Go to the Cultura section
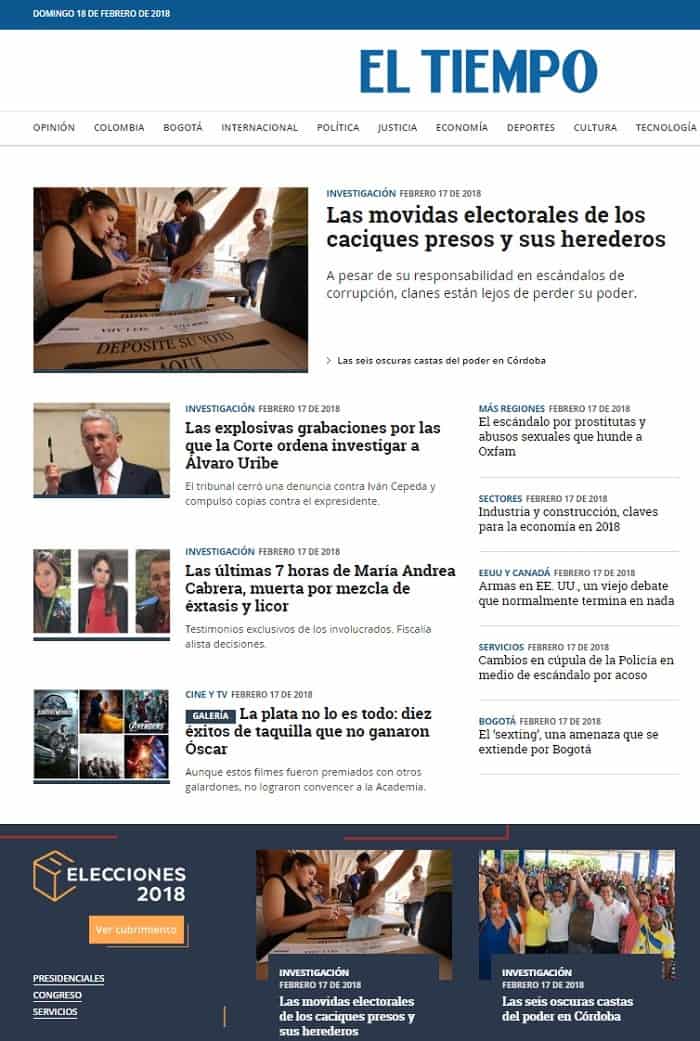Image resolution: width=700 pixels, height=1041 pixels. click(x=595, y=128)
